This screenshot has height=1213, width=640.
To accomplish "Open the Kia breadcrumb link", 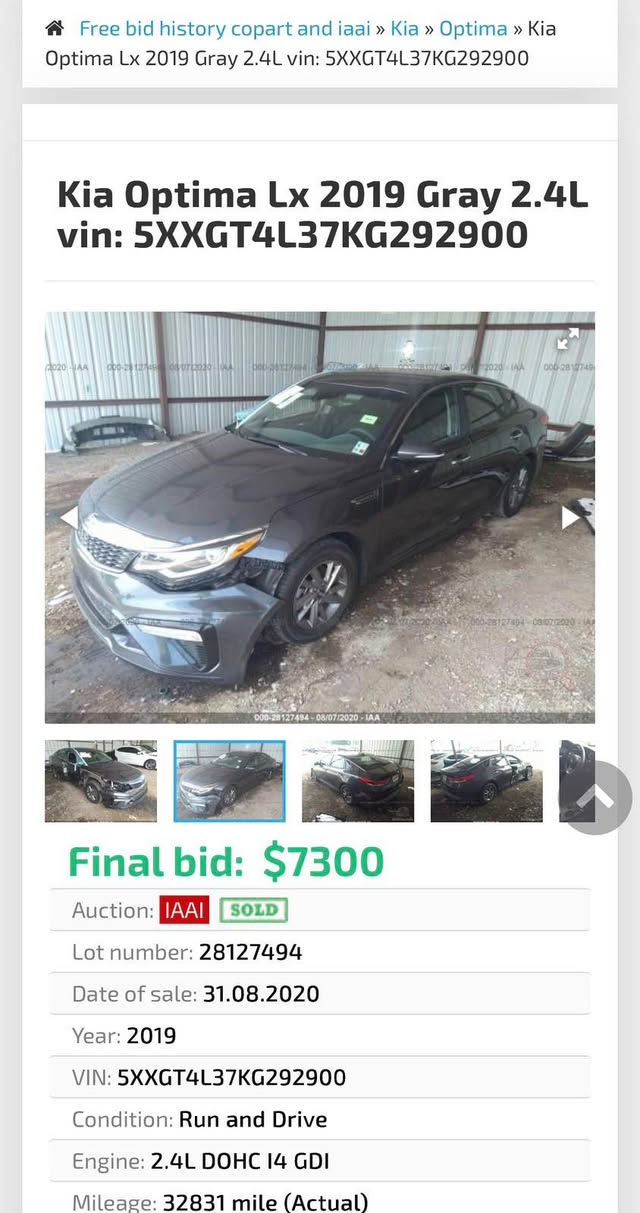I will click(404, 29).
